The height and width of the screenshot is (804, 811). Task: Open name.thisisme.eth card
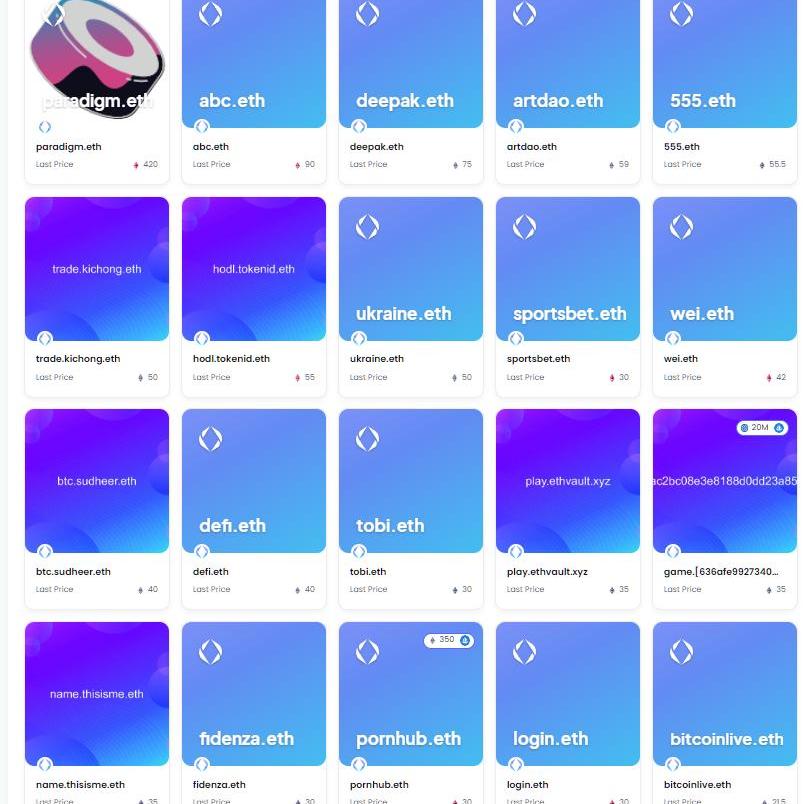click(x=97, y=694)
